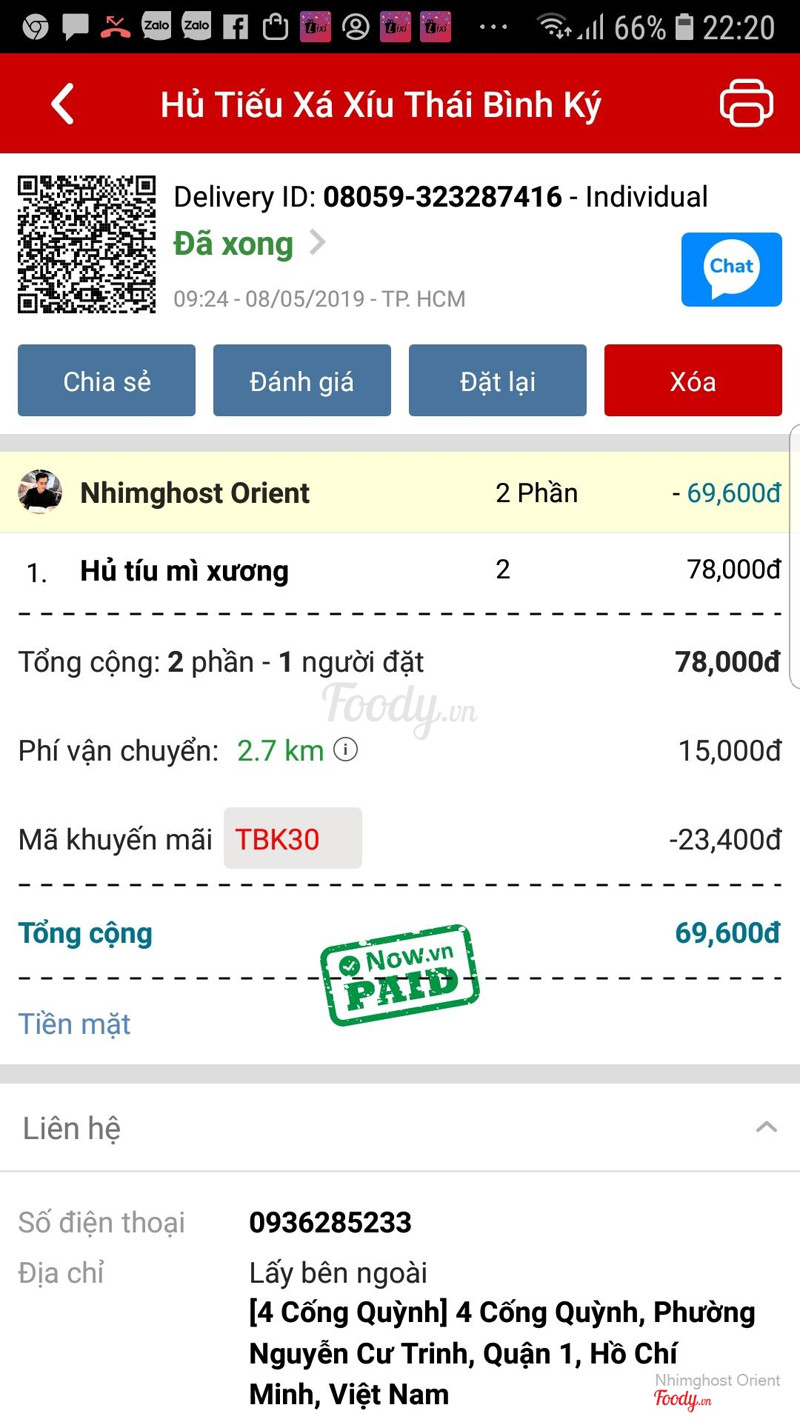The height and width of the screenshot is (1422, 800).
Task: Collapse the Liên hệ section
Action: coord(766,1128)
